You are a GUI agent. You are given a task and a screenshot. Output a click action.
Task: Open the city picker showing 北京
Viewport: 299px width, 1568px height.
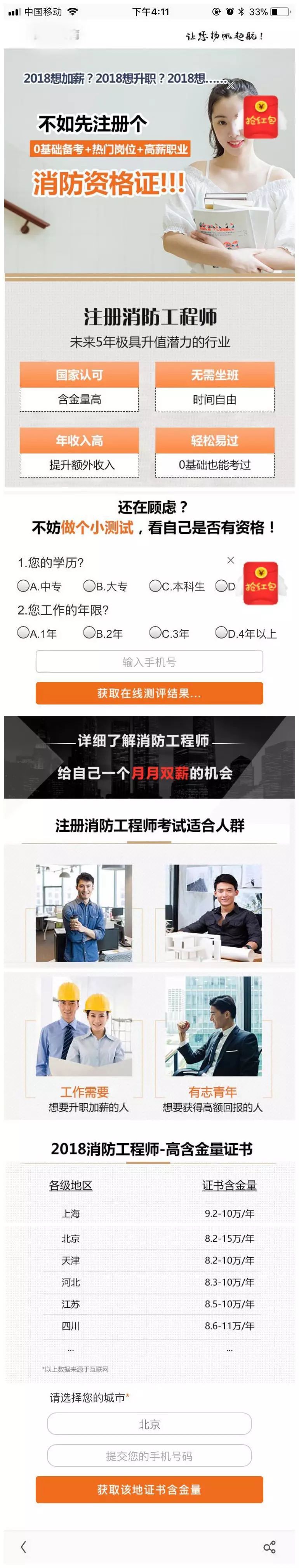(149, 1424)
